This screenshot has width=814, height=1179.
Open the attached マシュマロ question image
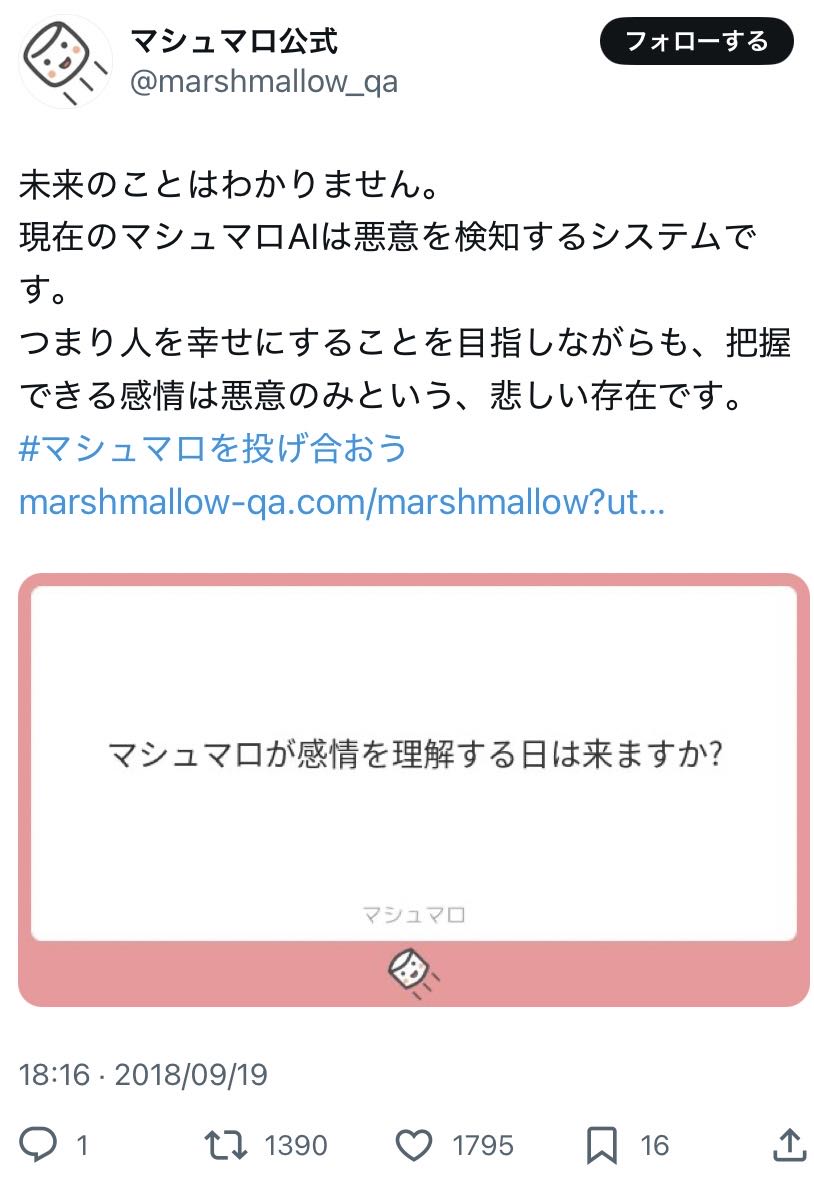(413, 789)
